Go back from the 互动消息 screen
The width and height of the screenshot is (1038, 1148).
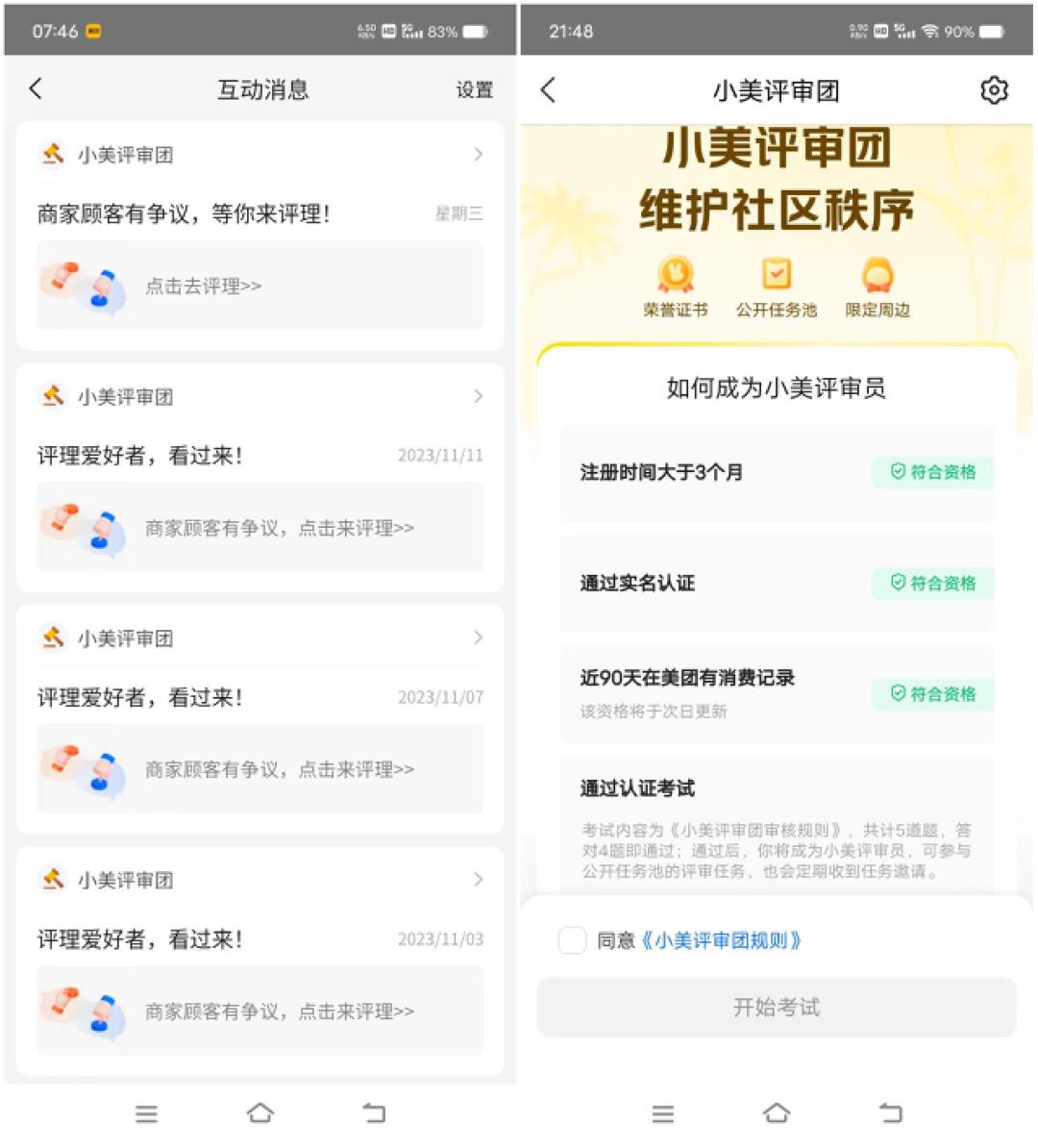(x=36, y=89)
